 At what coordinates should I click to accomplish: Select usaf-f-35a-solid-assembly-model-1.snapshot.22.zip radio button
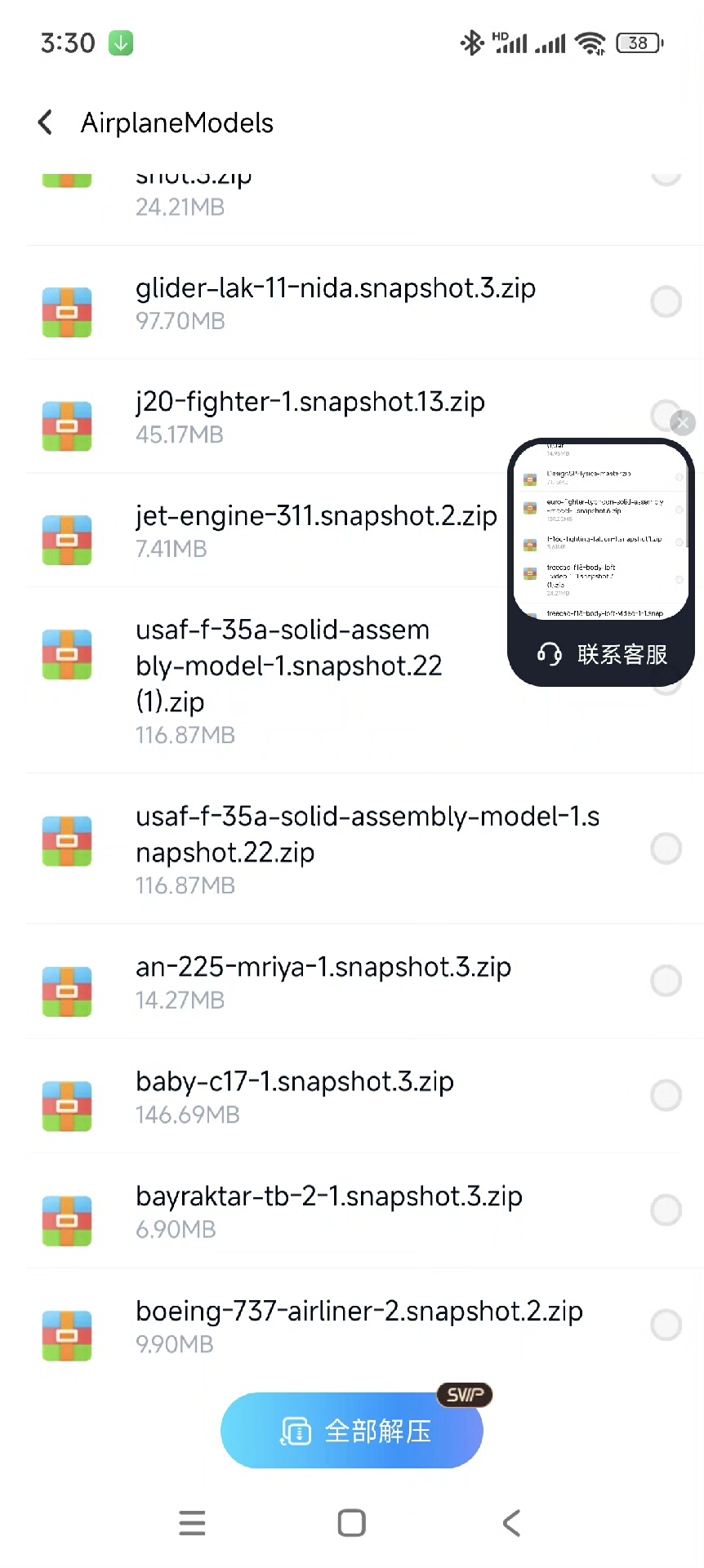(666, 849)
